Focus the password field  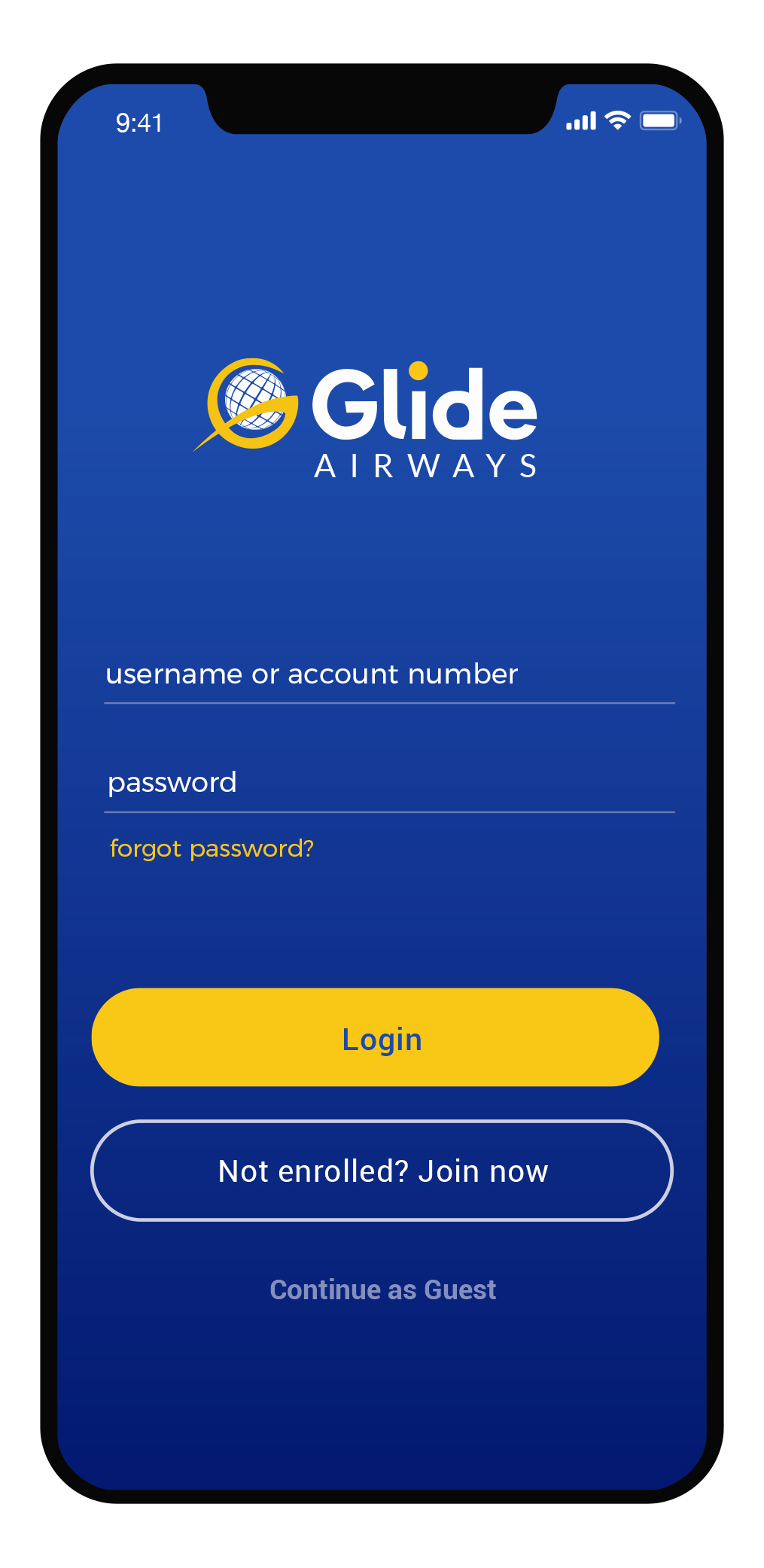click(x=388, y=784)
